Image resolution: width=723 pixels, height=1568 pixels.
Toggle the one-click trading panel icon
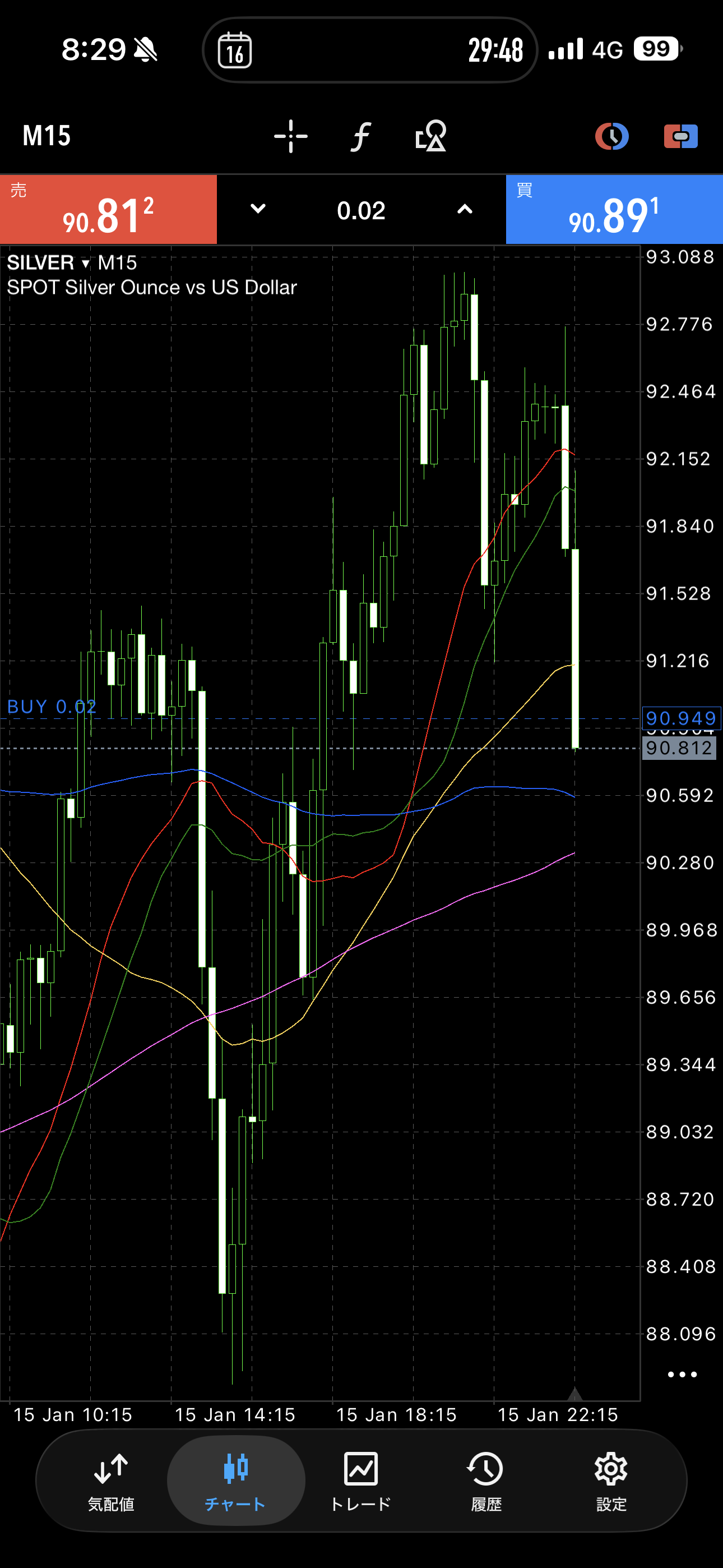point(680,136)
